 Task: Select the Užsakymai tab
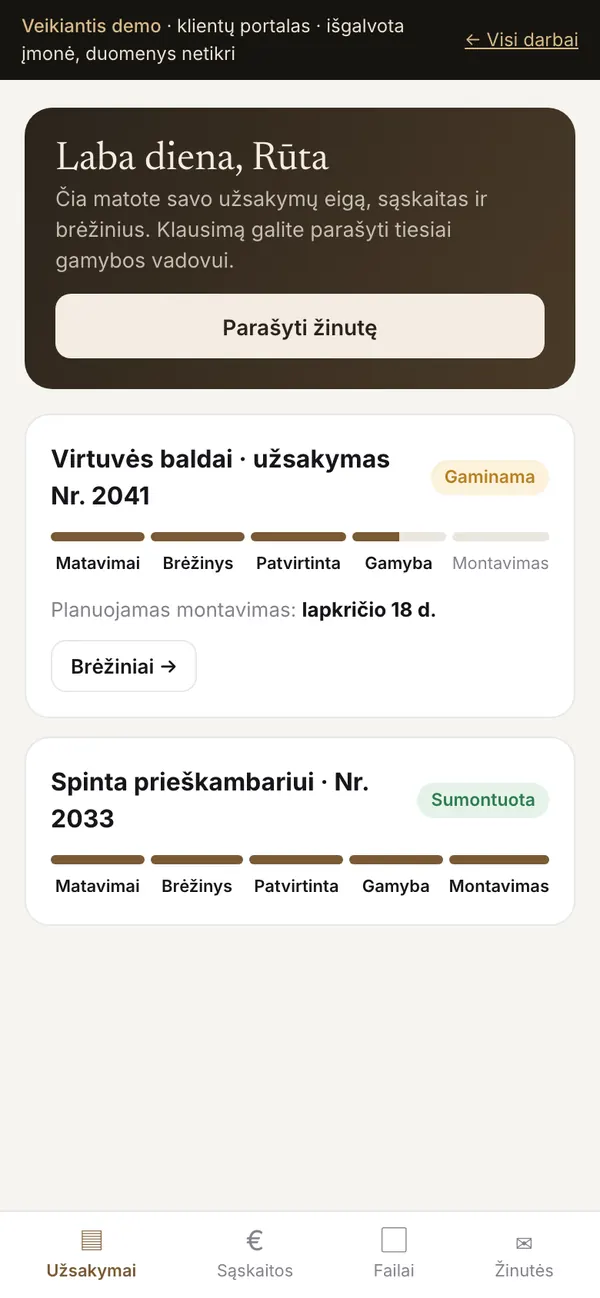tap(91, 1254)
